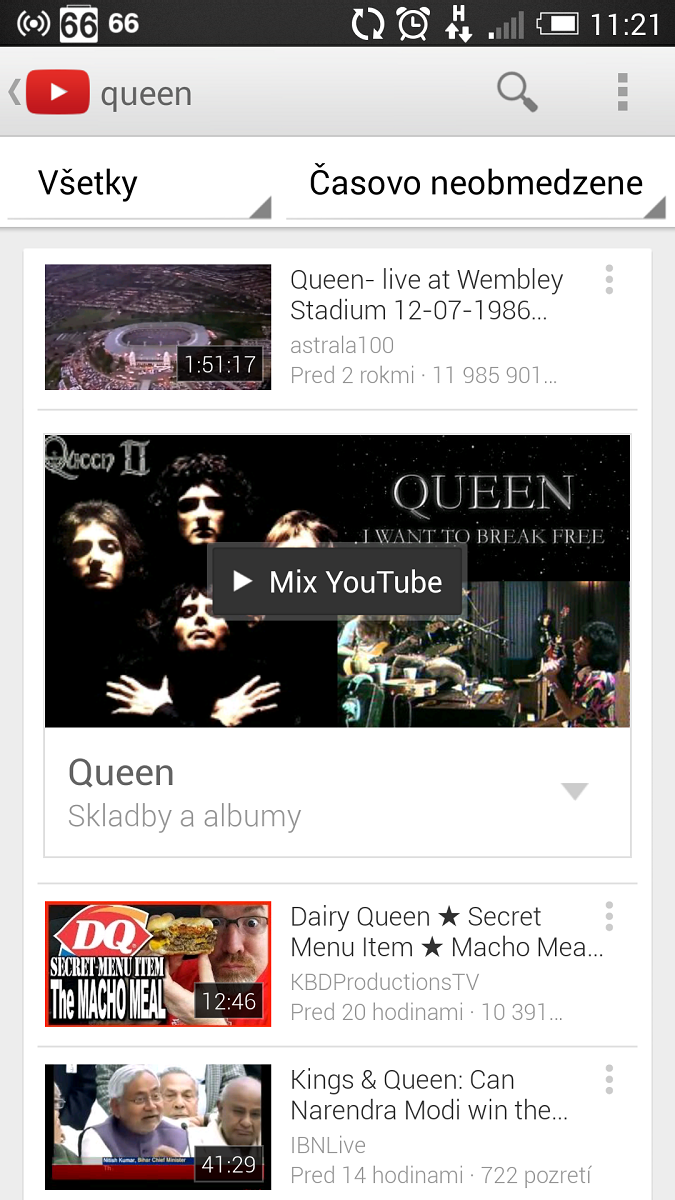
Task: Tap the search magnifier icon
Action: point(517,92)
